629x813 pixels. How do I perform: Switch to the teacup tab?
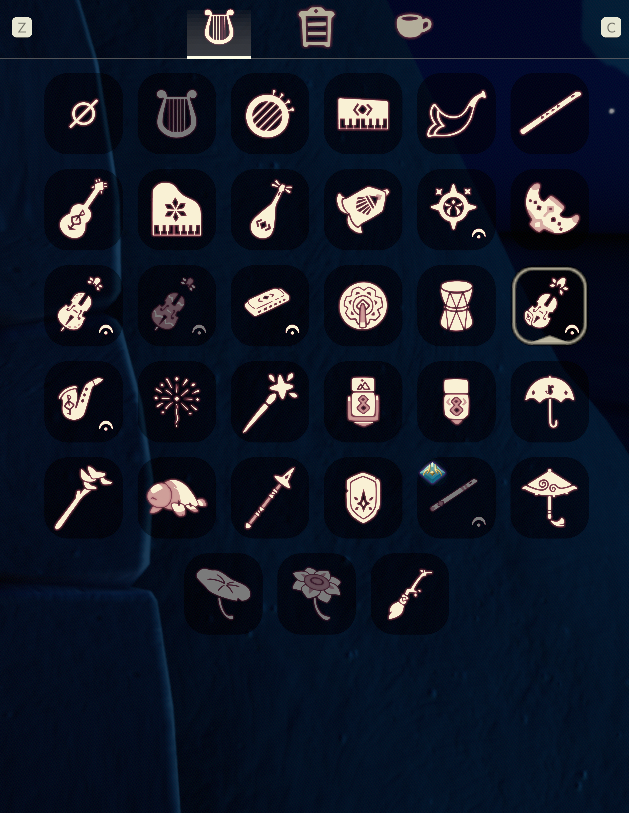click(x=412, y=26)
